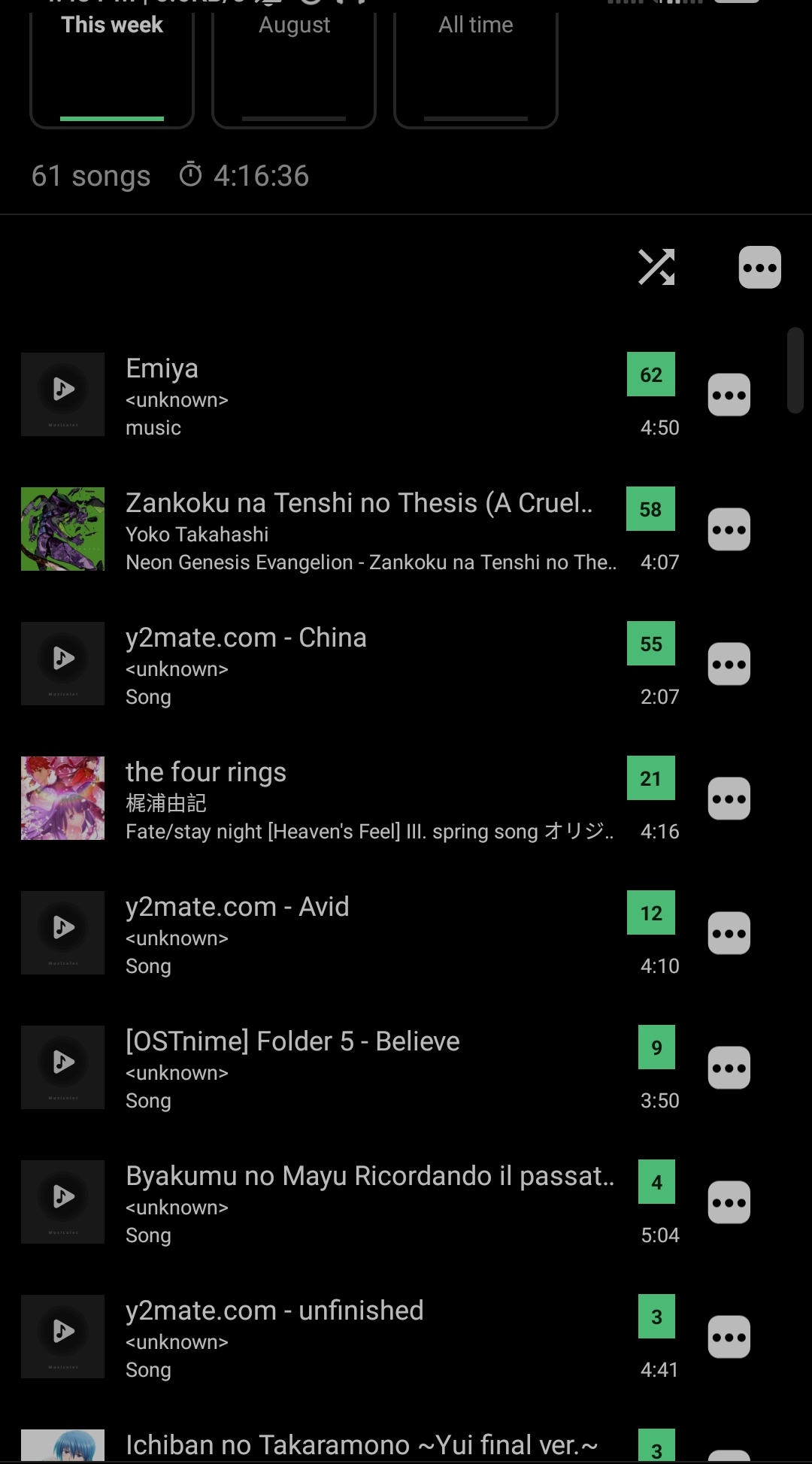Open options for y2mate.com - Avid
Screen dimensions: 812x1464
(x=729, y=934)
